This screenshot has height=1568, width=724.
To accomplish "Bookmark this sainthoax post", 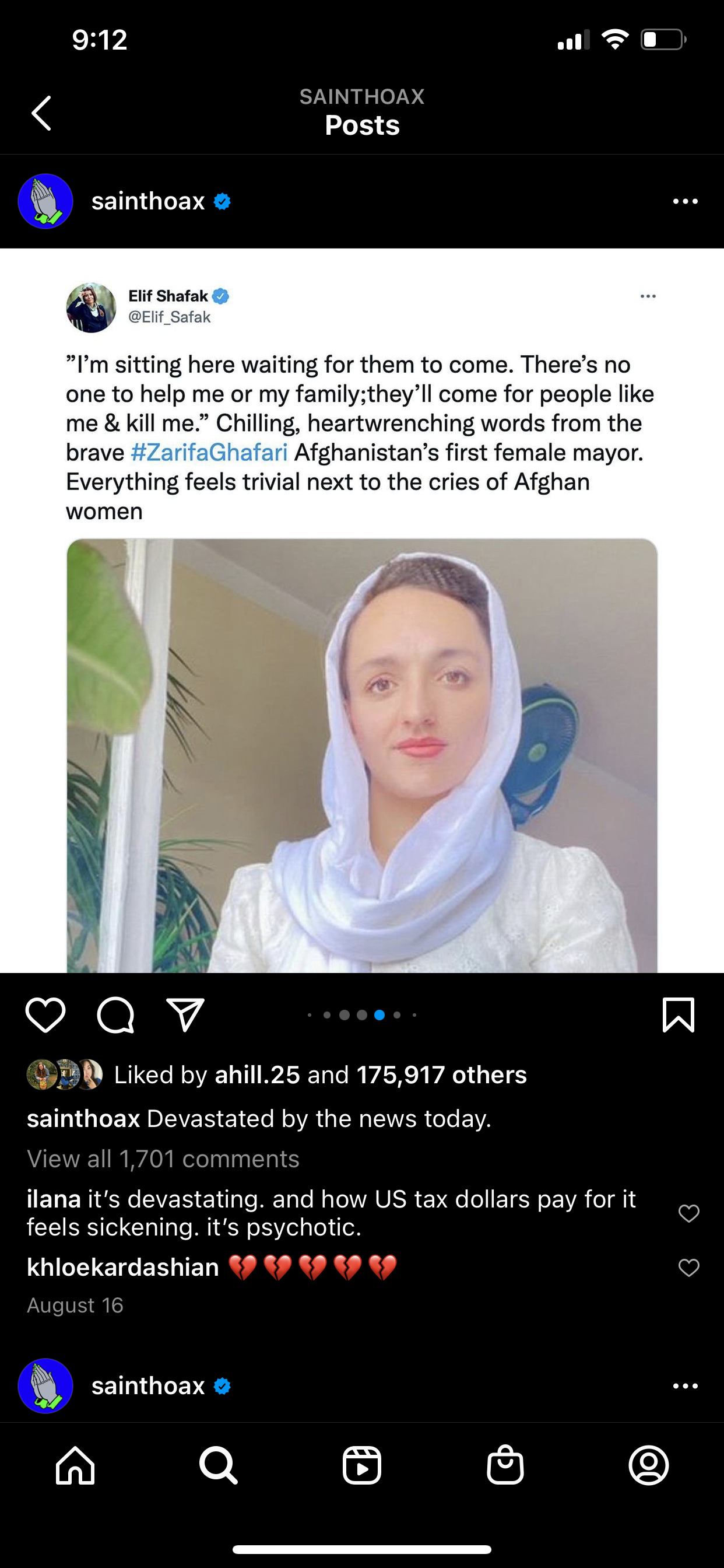I will [678, 1014].
